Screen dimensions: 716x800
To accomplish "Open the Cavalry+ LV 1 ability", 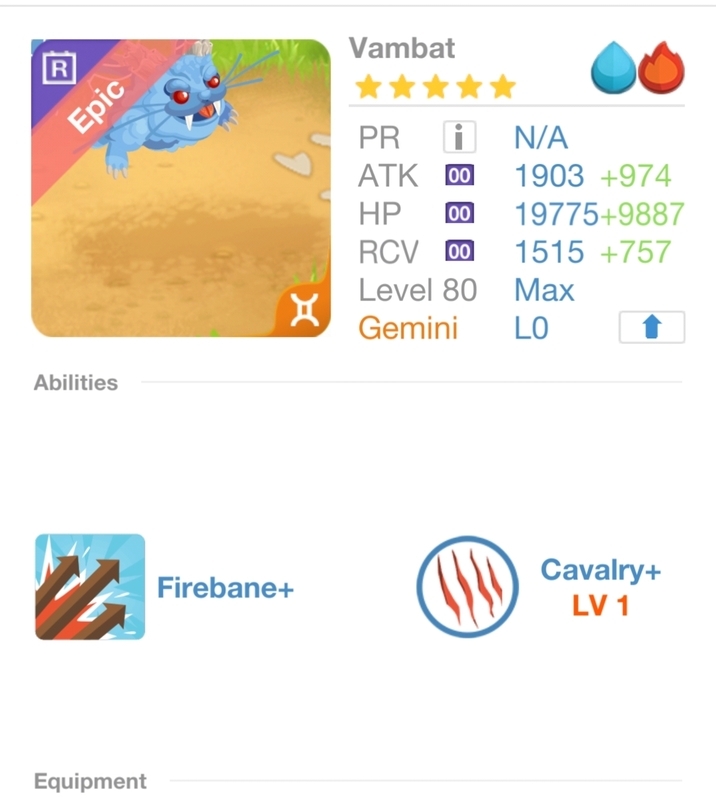I will point(467,587).
